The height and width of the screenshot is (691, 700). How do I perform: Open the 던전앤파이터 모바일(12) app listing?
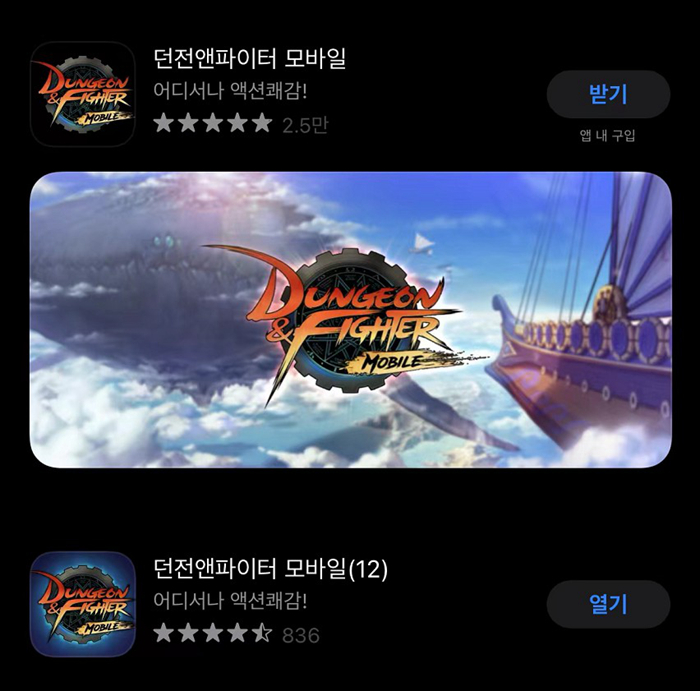270,570
